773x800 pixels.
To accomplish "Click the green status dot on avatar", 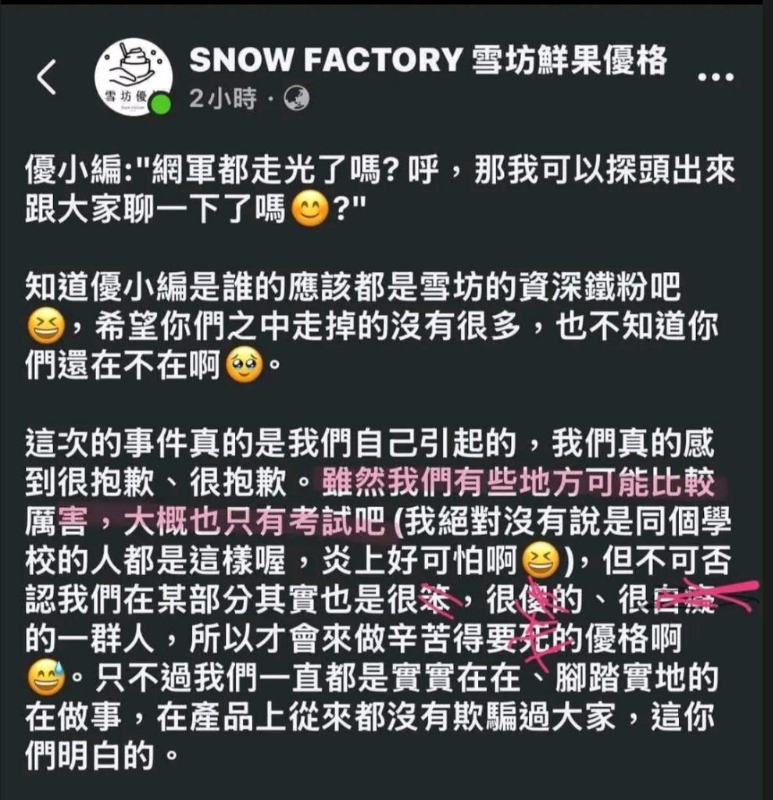I will (160, 104).
